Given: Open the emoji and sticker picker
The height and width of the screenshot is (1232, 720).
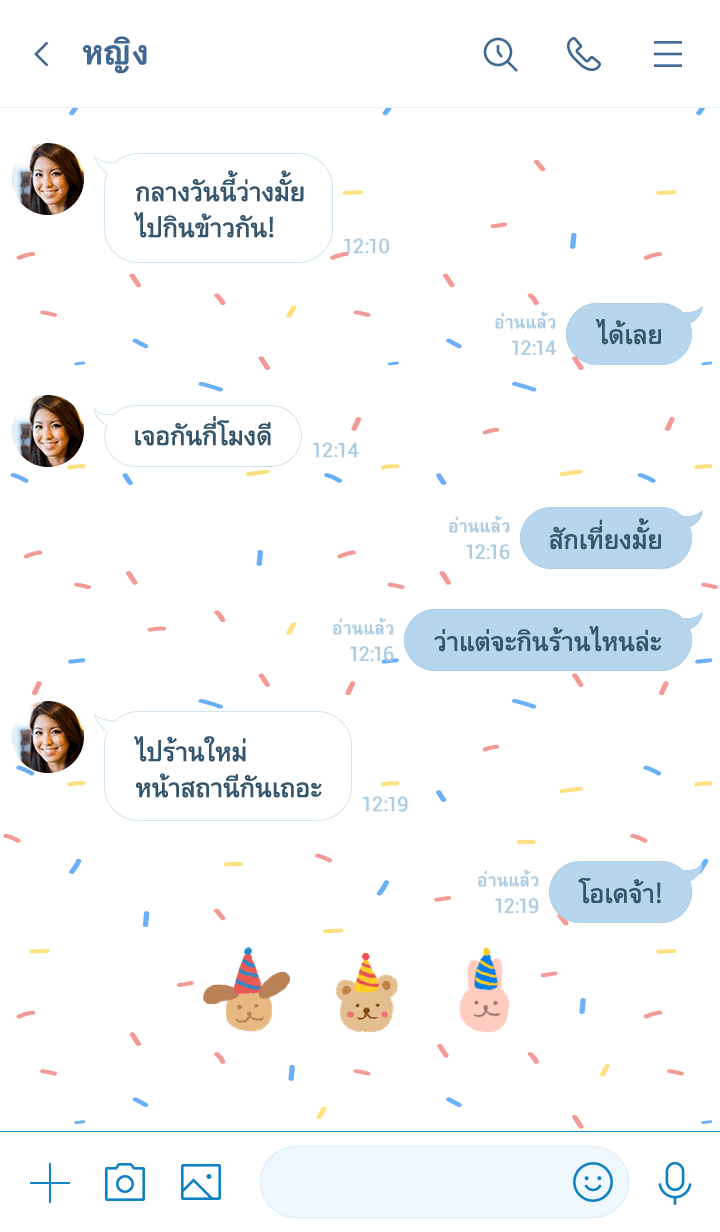Looking at the screenshot, I should click(593, 1183).
